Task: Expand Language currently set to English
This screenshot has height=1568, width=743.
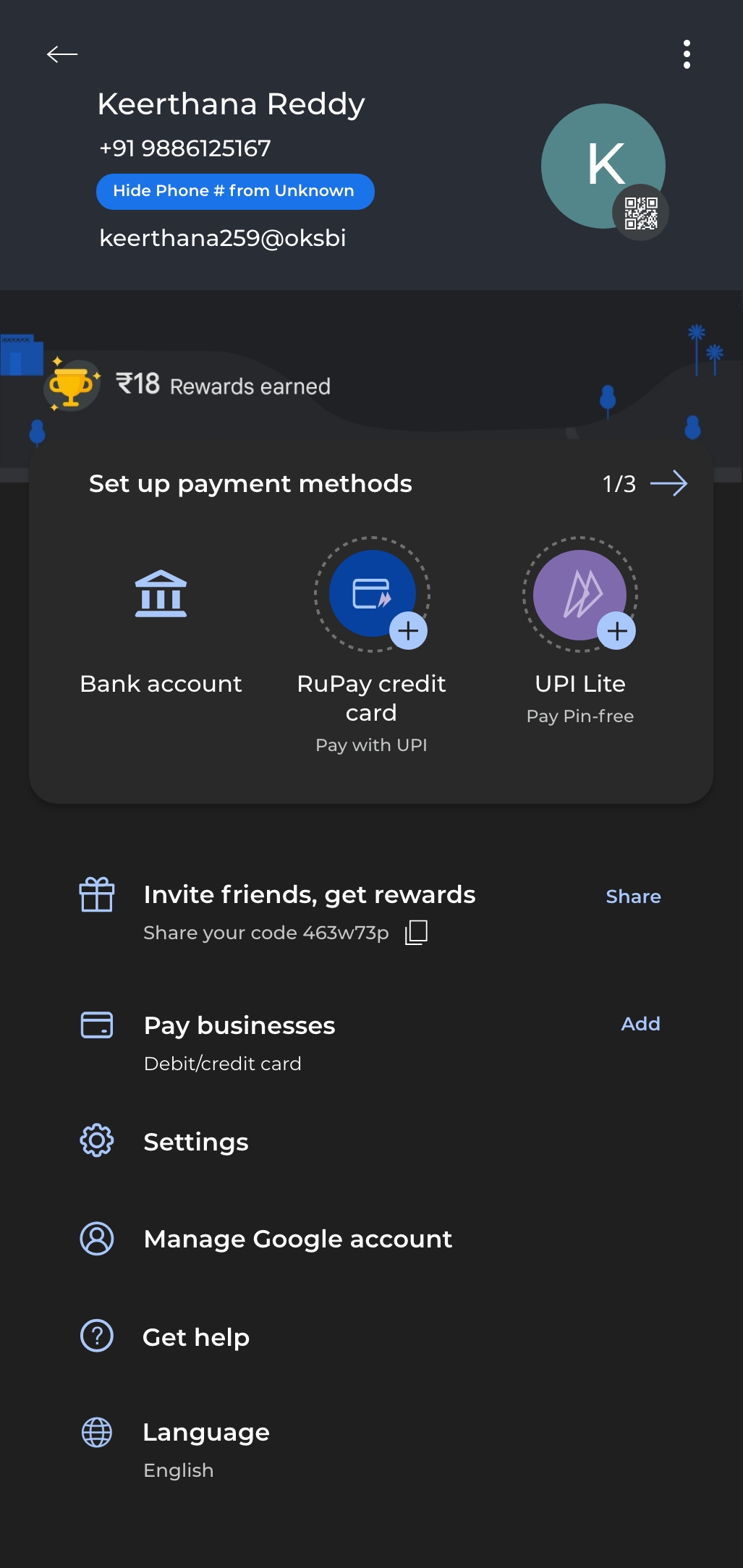Action: tap(206, 1431)
